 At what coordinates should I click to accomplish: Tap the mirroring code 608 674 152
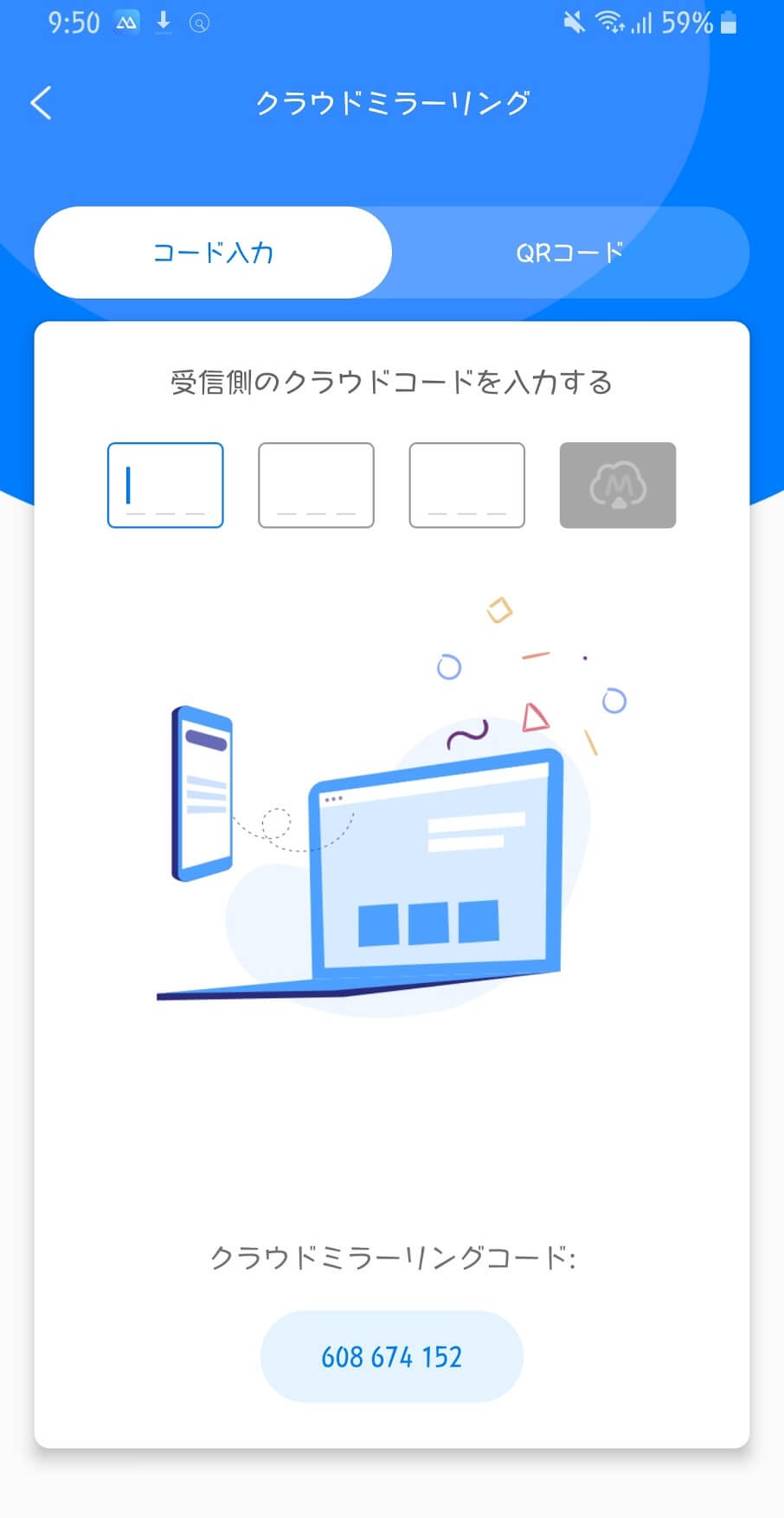[x=392, y=1356]
